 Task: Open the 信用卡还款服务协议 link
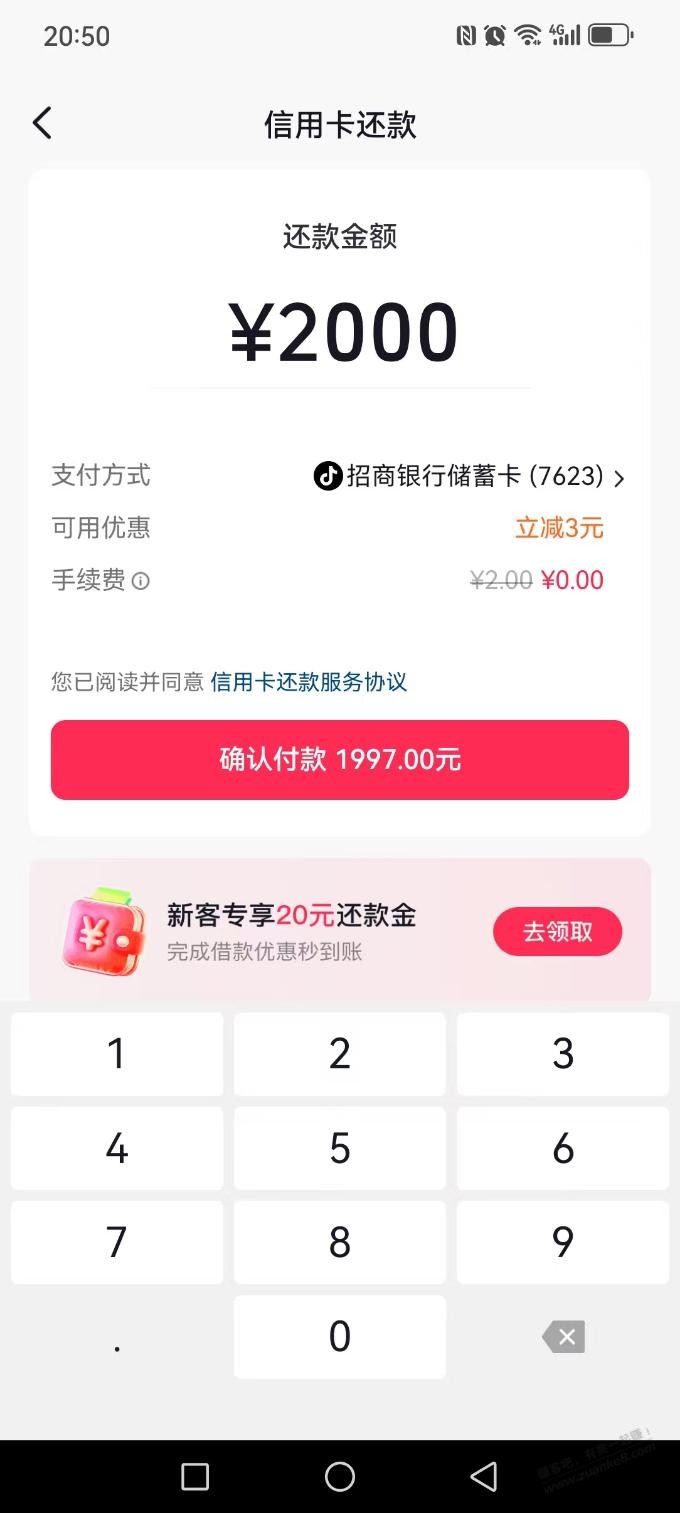pyautogui.click(x=308, y=682)
